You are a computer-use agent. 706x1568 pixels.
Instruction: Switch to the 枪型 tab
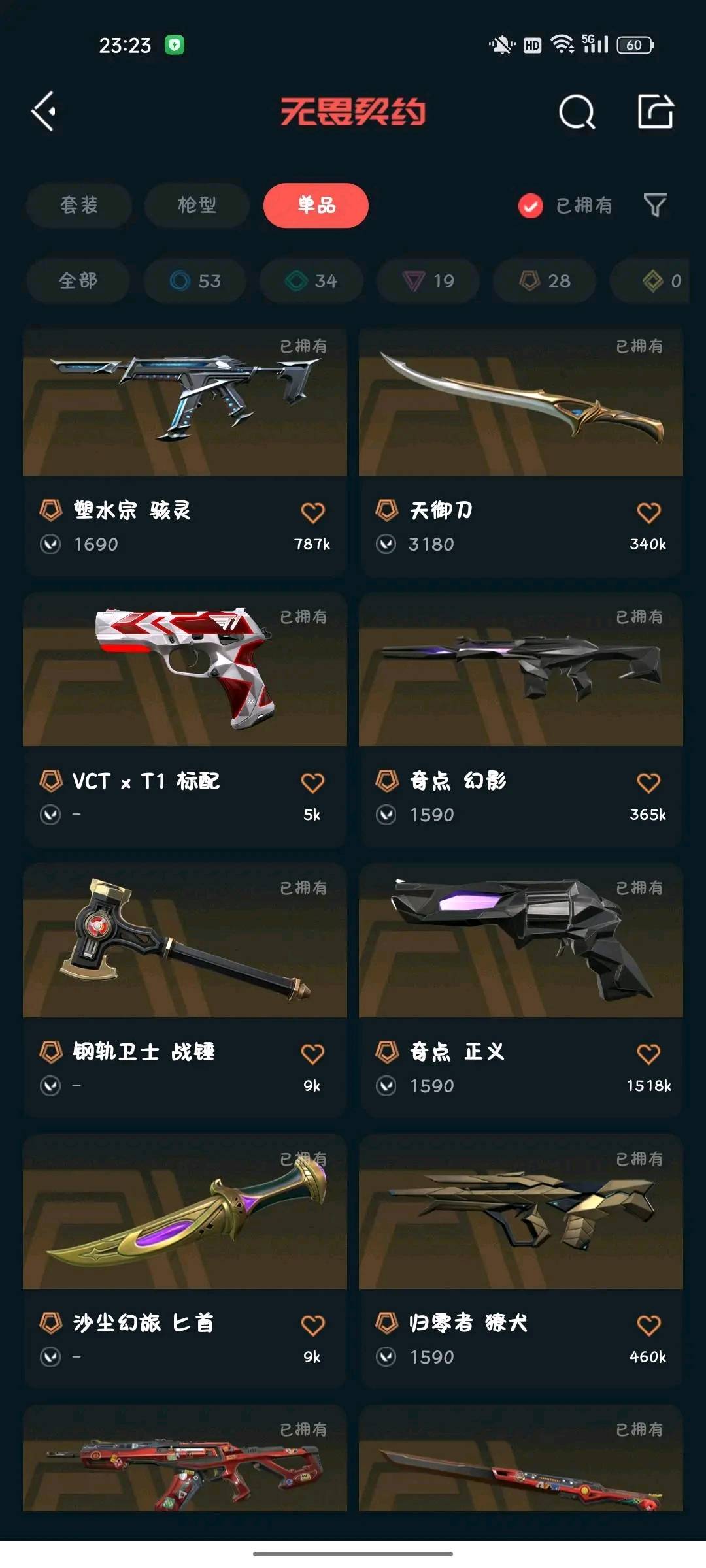pos(197,205)
